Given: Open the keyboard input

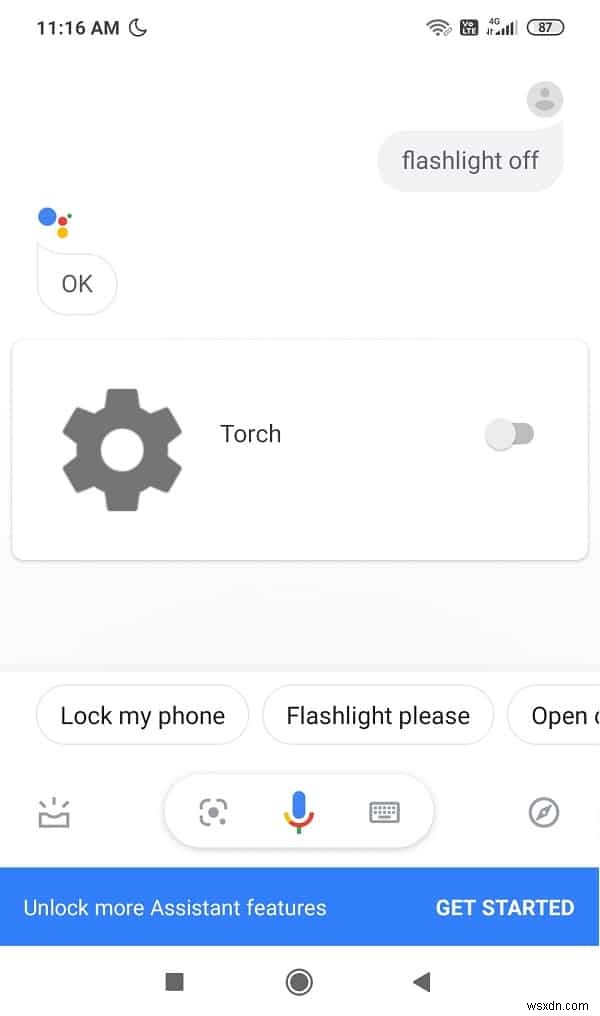Looking at the screenshot, I should pos(385,812).
